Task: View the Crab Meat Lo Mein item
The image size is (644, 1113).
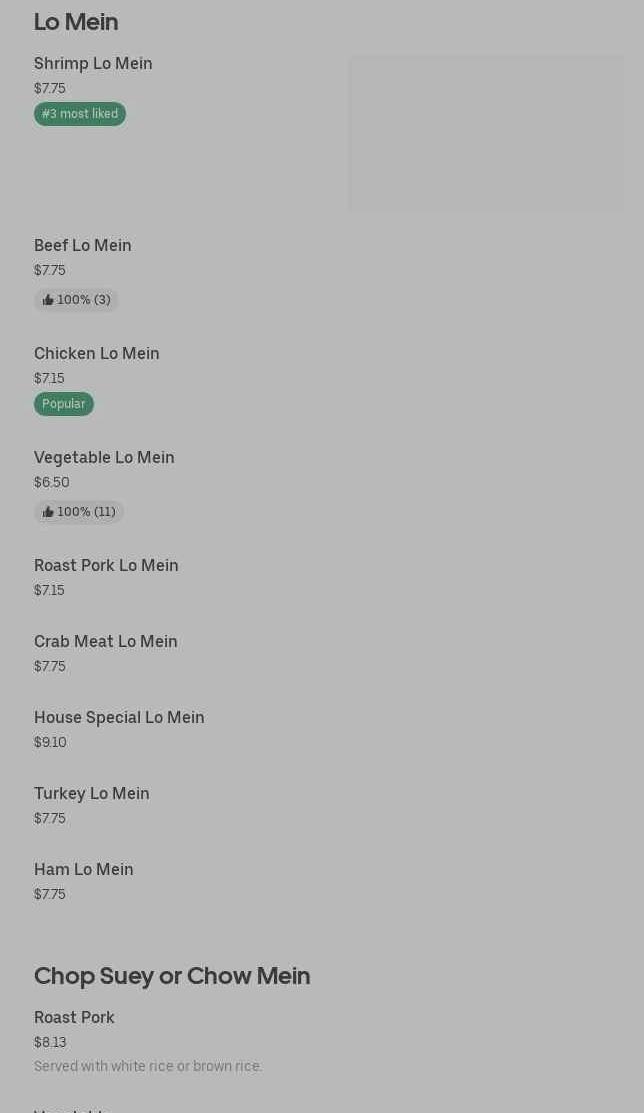Action: click(106, 642)
